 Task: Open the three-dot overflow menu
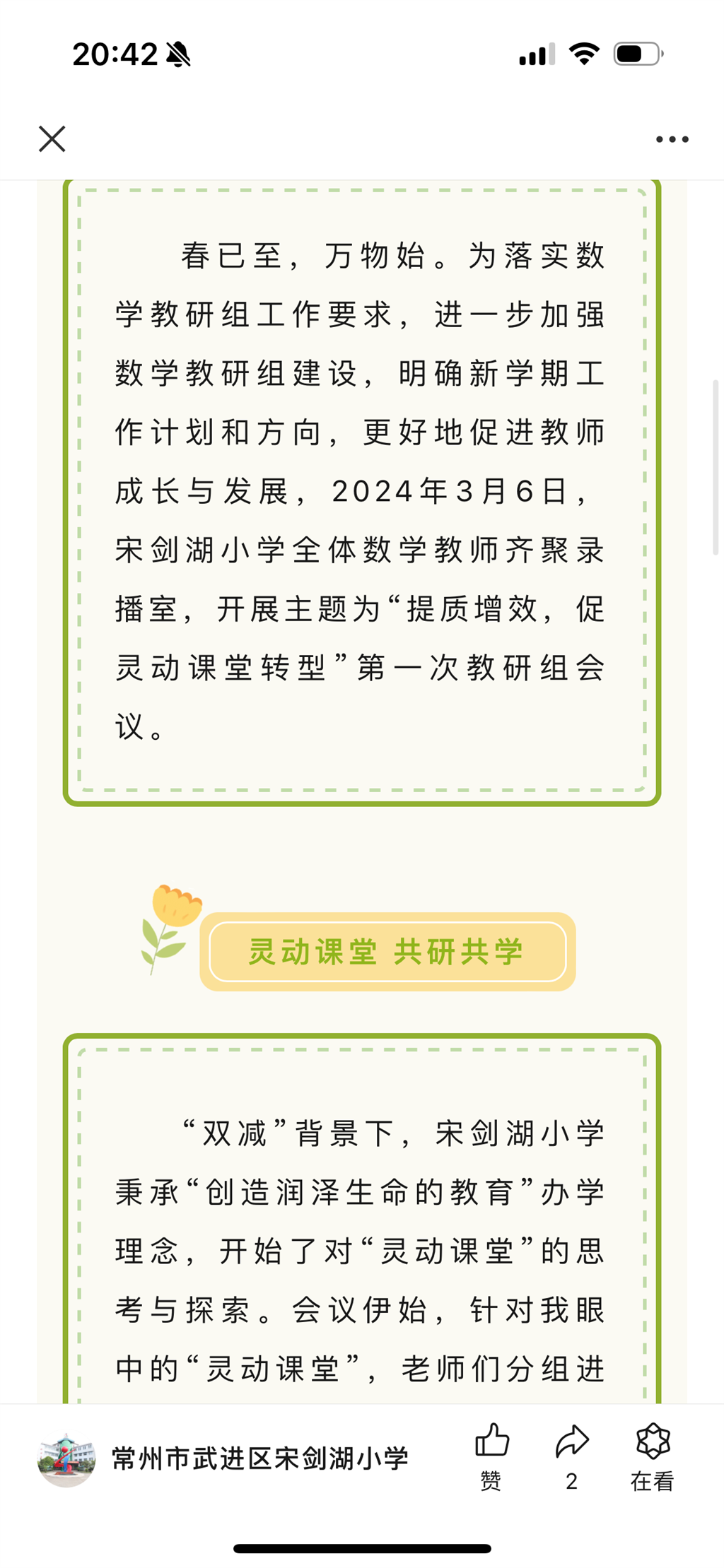(672, 140)
